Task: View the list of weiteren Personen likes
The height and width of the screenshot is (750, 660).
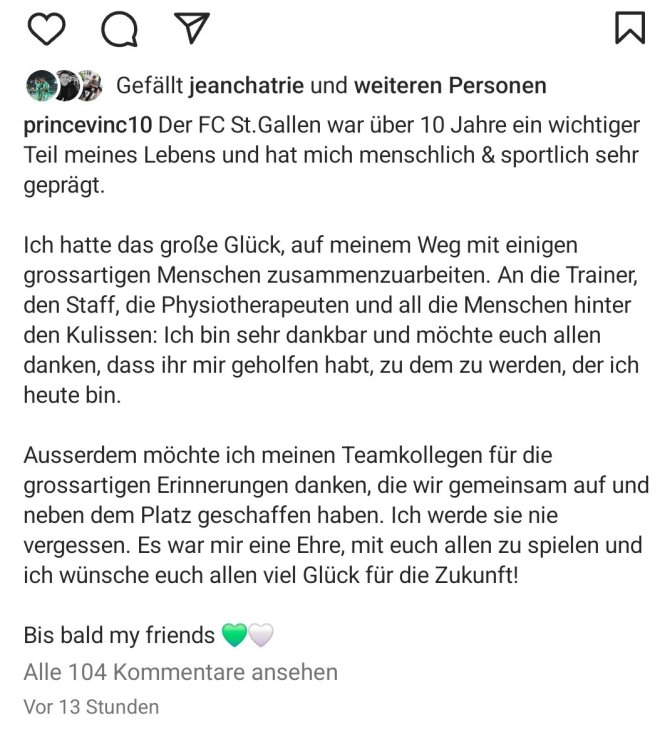Action: pyautogui.click(x=450, y=86)
